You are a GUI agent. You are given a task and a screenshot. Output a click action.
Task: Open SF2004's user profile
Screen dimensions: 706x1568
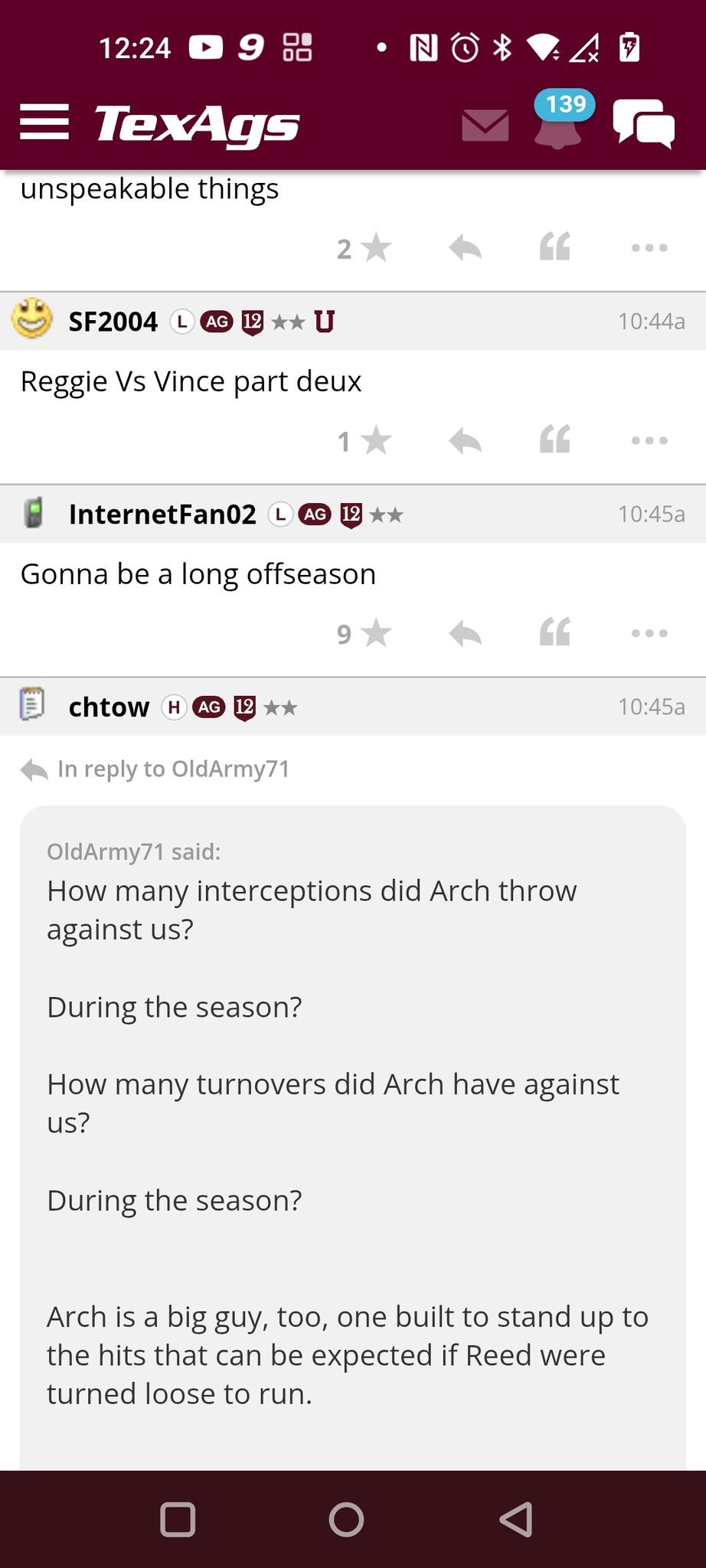coord(113,322)
